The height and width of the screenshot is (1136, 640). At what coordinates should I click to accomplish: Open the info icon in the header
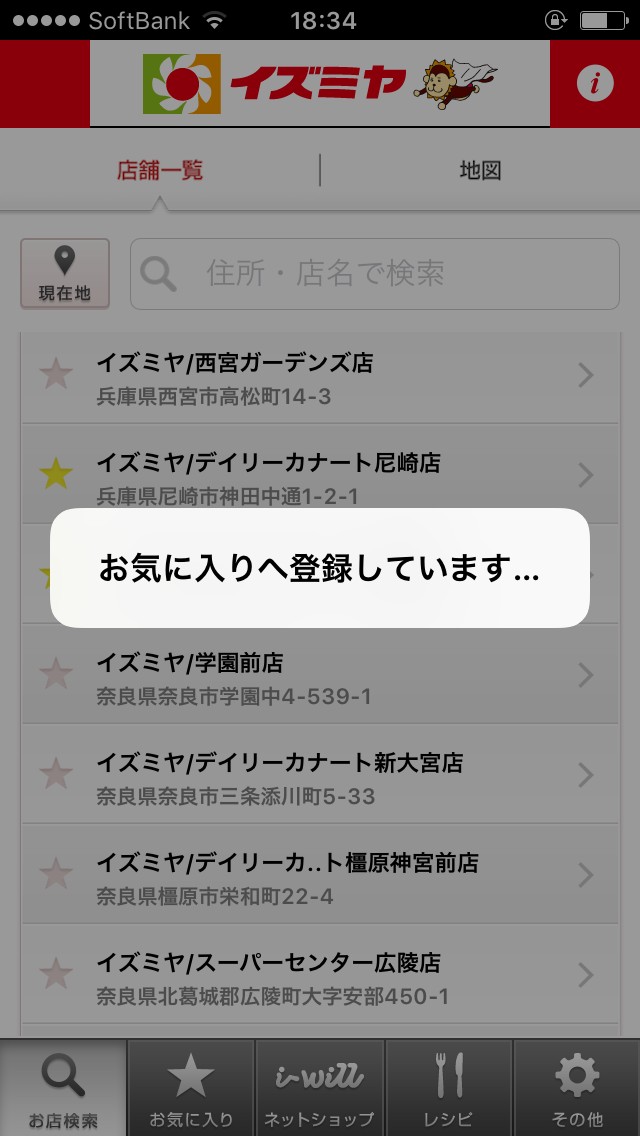click(x=595, y=84)
